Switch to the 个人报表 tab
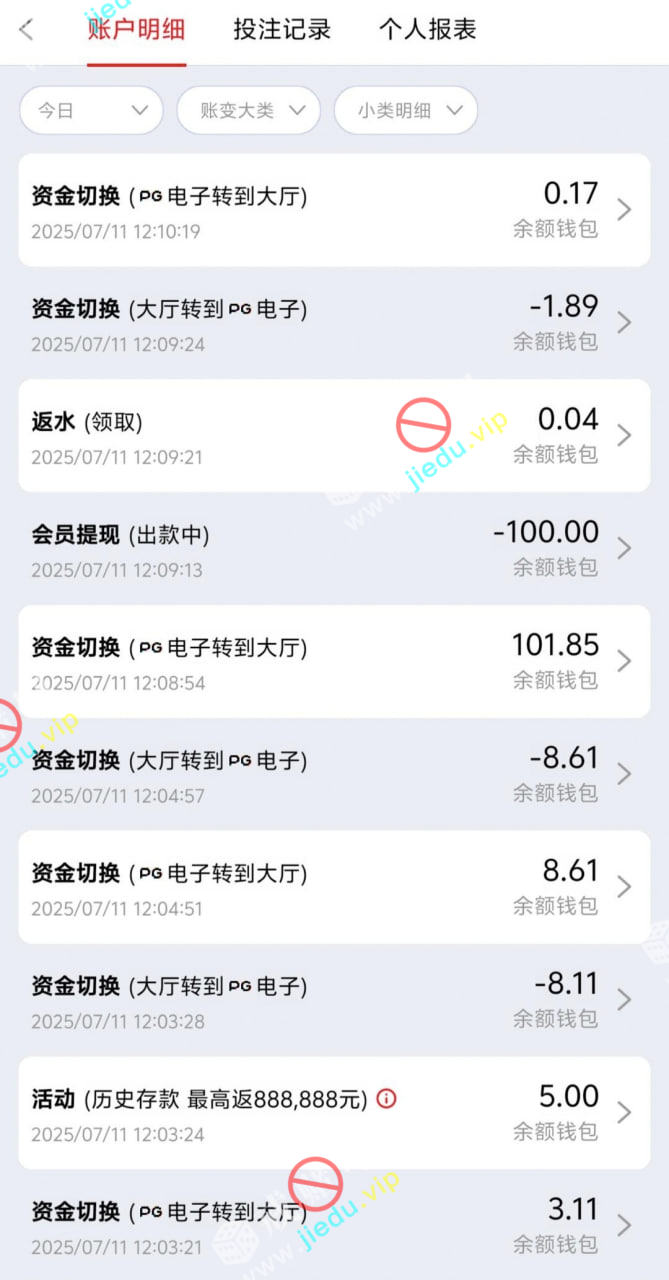Image resolution: width=669 pixels, height=1280 pixels. point(427,30)
